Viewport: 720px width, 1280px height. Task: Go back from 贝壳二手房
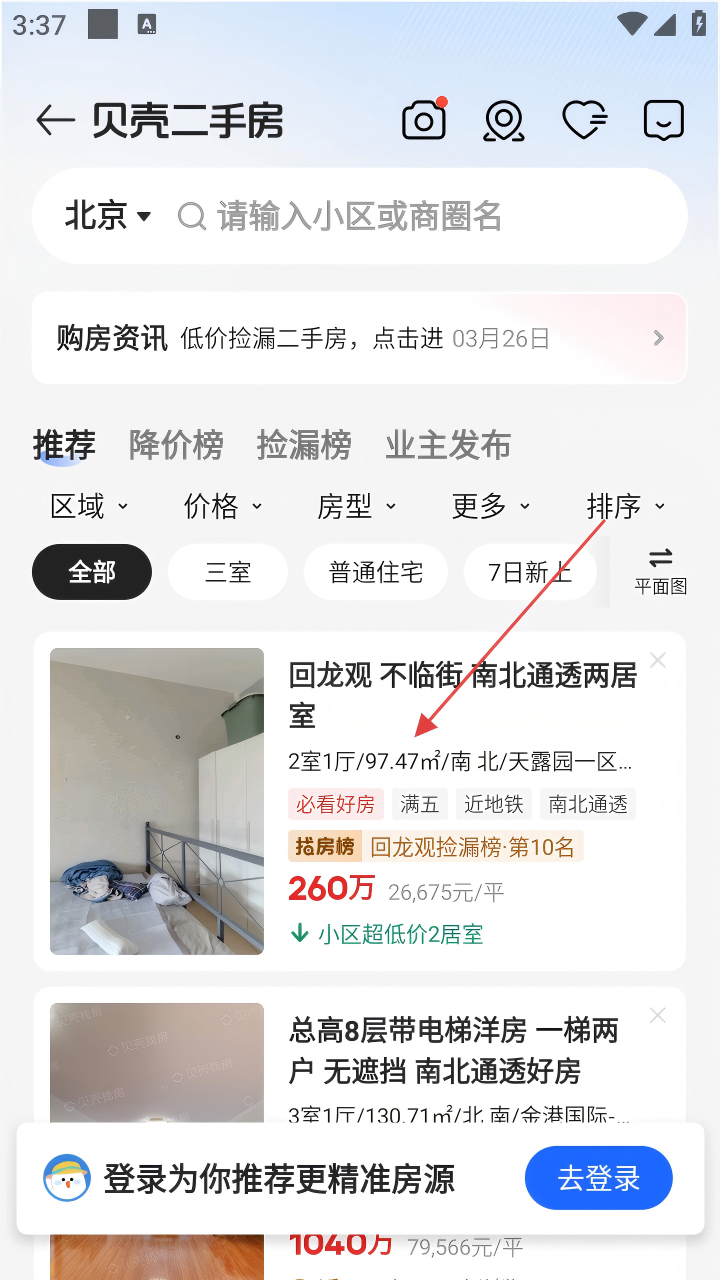55,121
